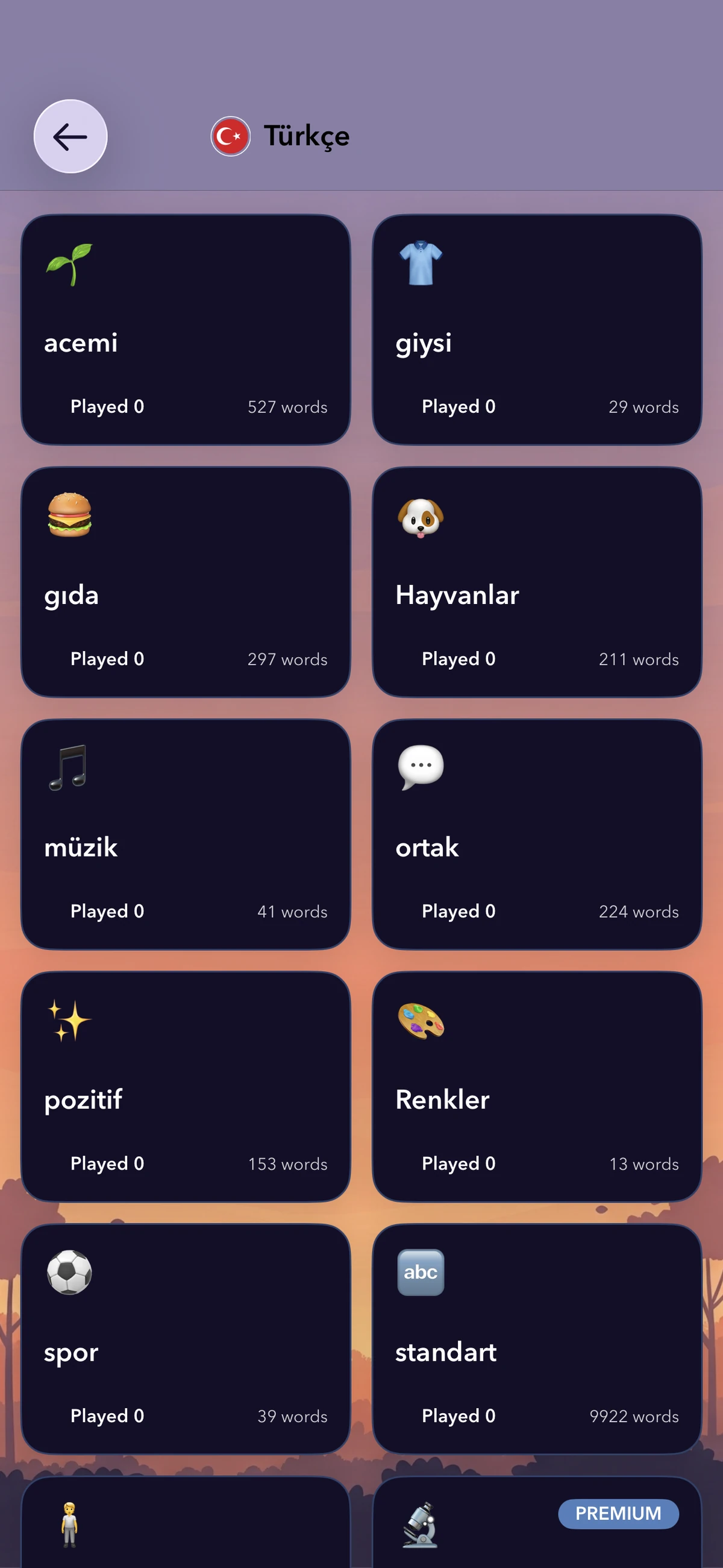723x1568 pixels.
Task: Choose the Renkler category
Action: (x=537, y=1086)
